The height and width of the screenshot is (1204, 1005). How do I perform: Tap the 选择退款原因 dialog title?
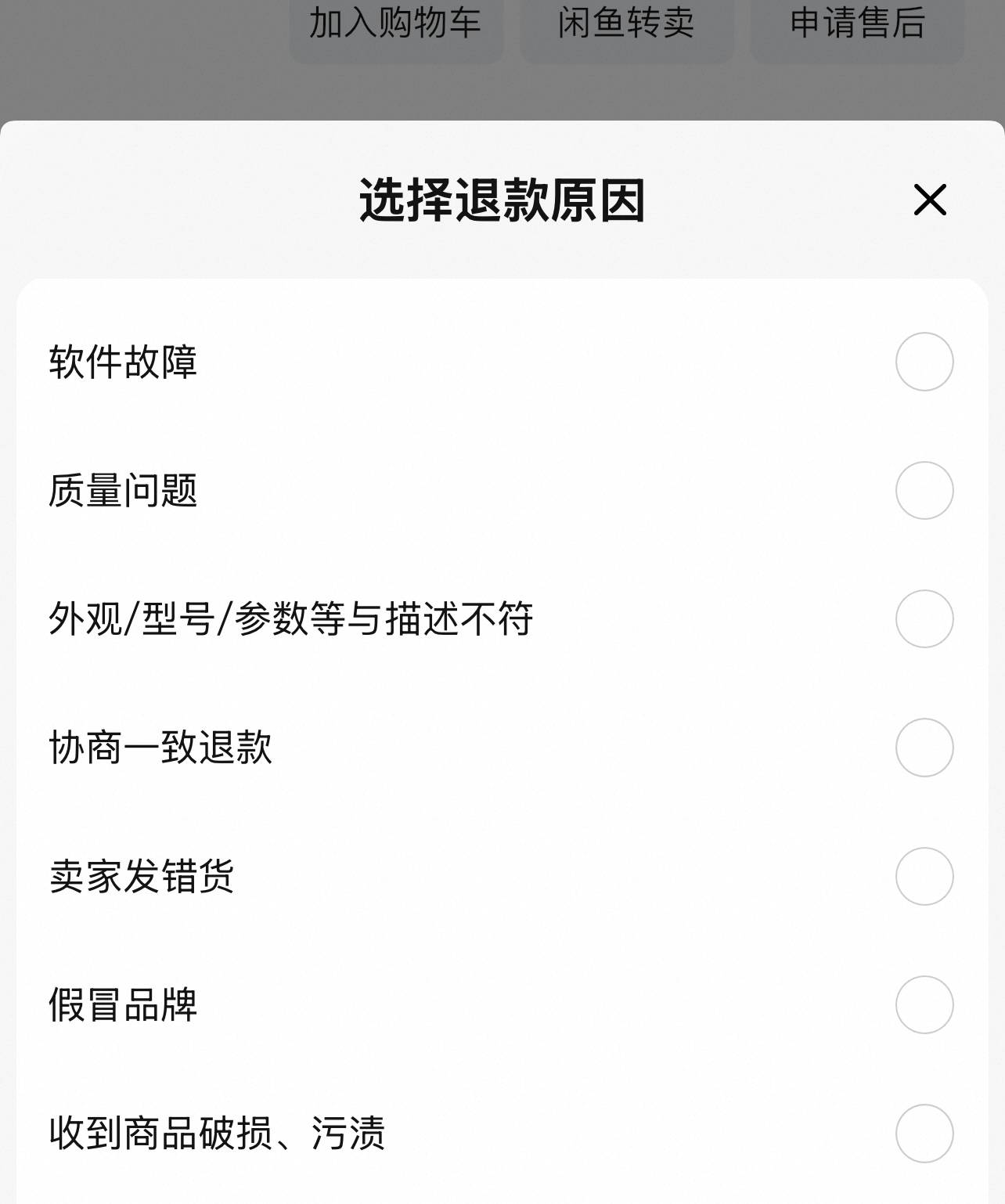click(x=502, y=201)
